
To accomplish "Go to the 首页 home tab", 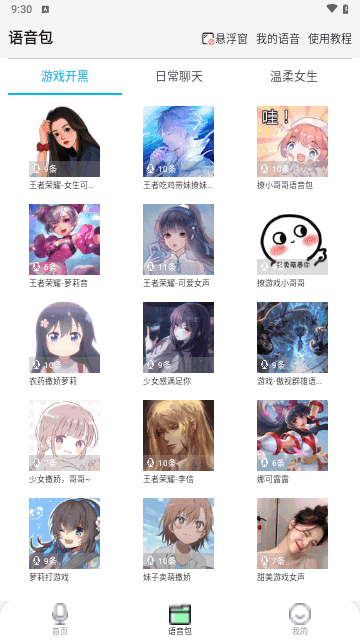I will 60,619.
